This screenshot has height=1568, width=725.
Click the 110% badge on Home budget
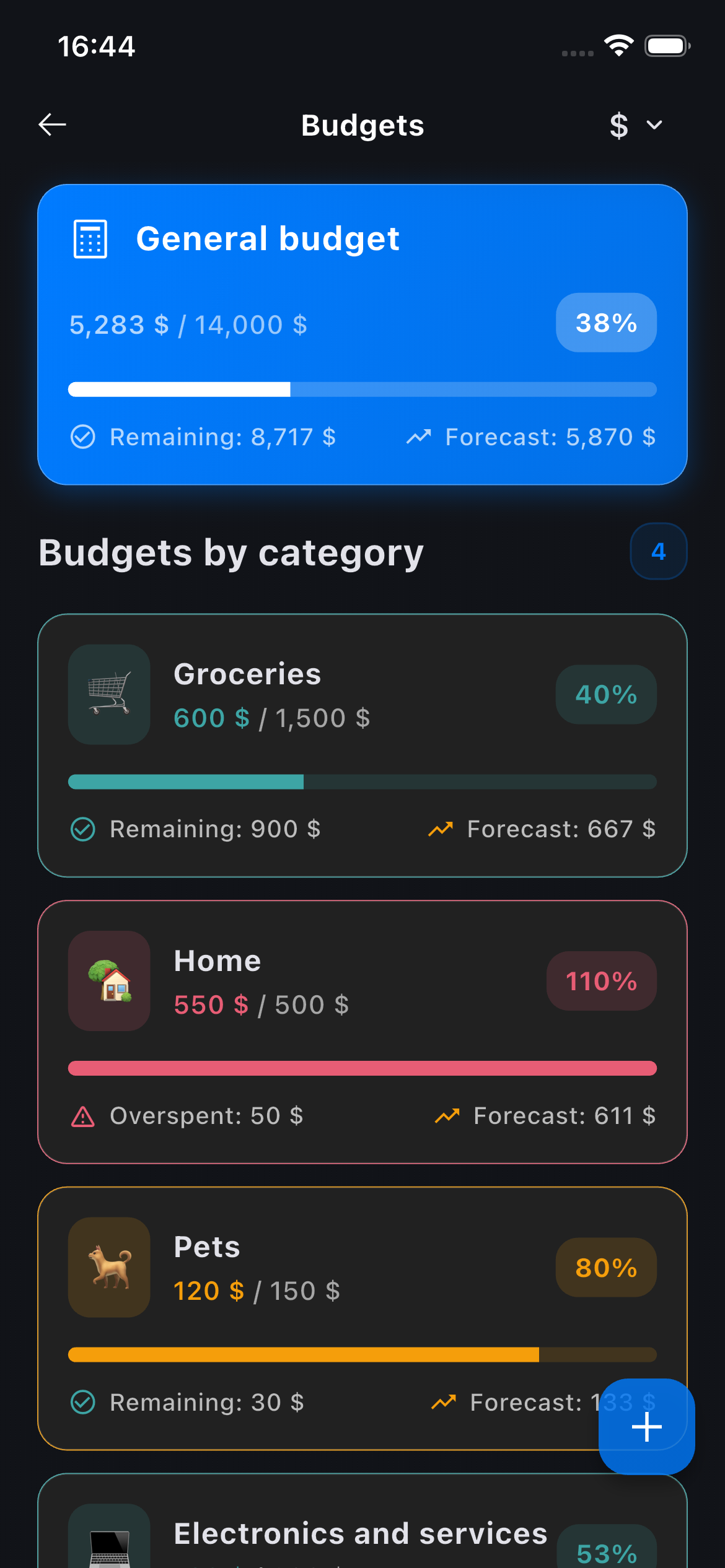tap(600, 981)
